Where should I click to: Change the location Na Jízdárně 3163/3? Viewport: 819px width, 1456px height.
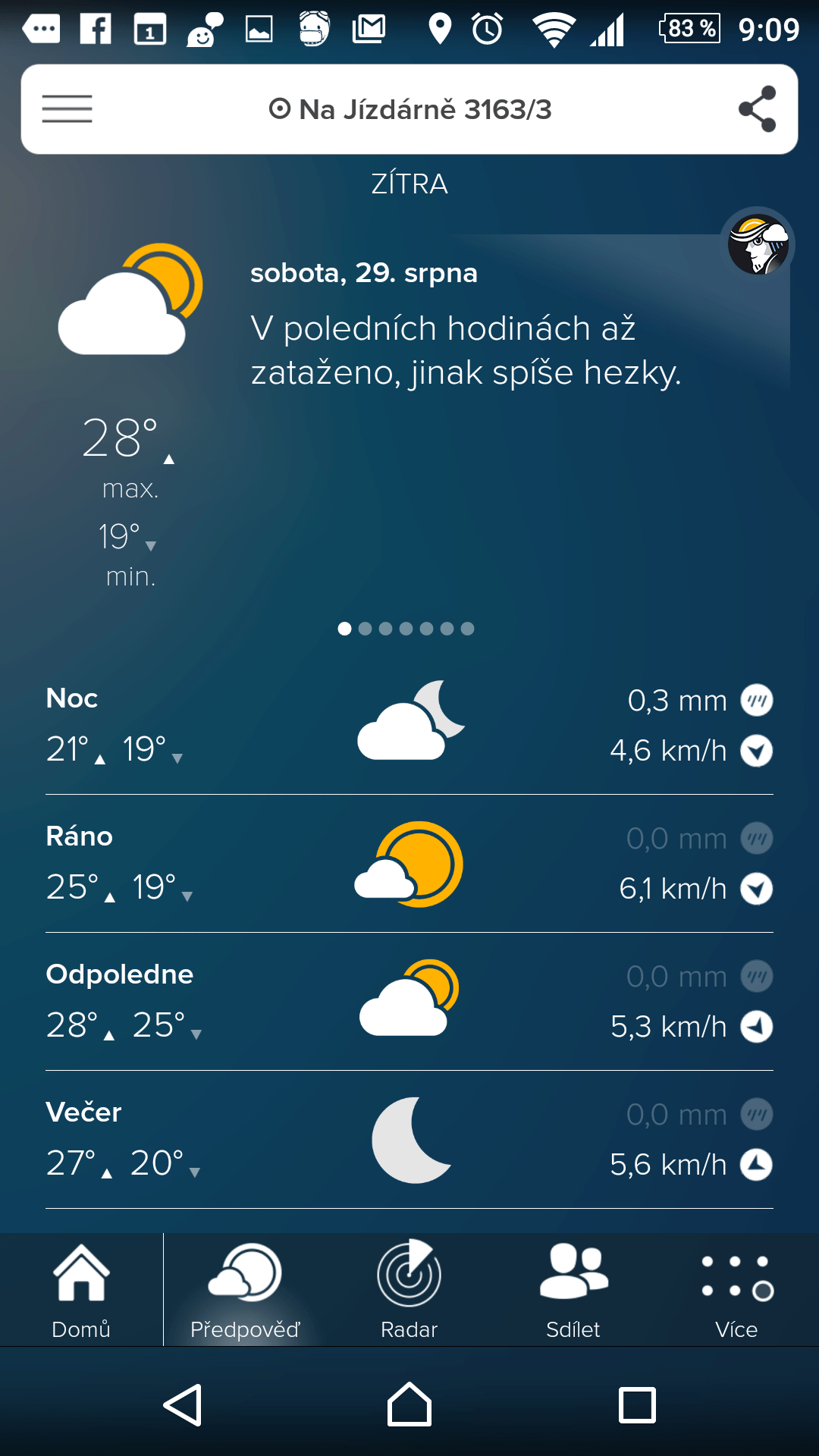[410, 109]
